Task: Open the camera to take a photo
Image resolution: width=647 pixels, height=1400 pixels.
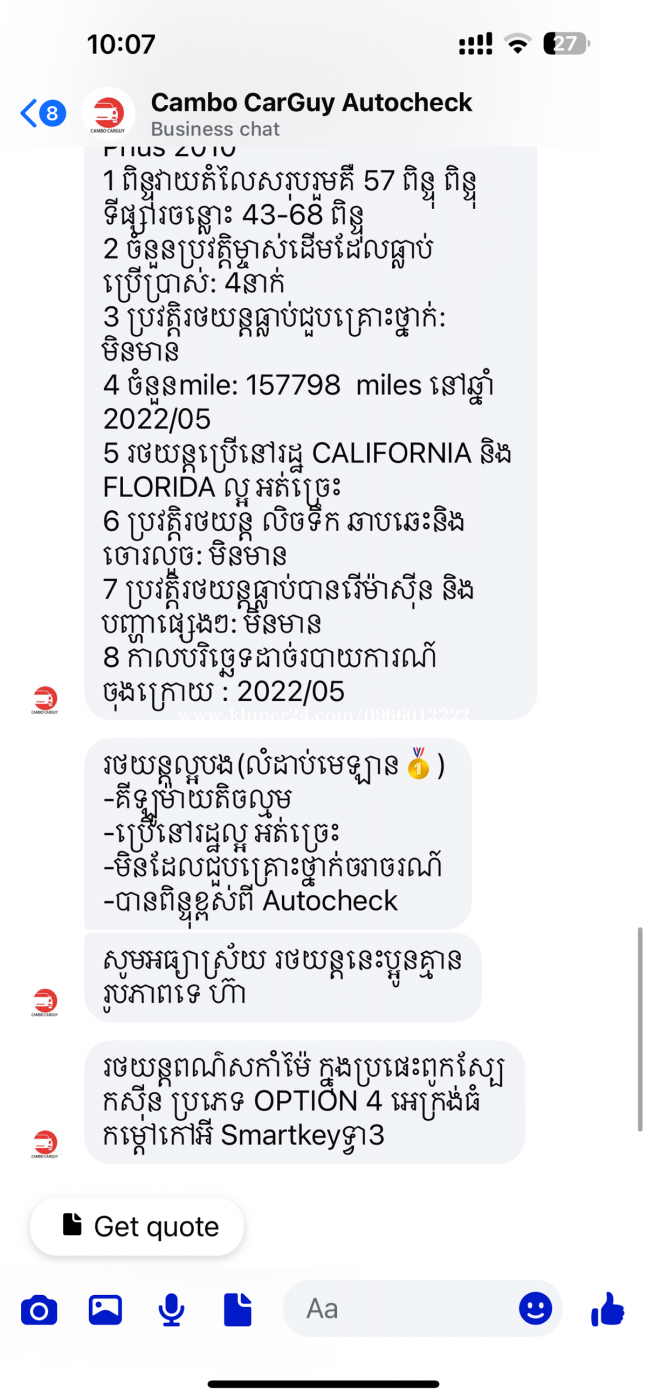Action: [x=39, y=1309]
